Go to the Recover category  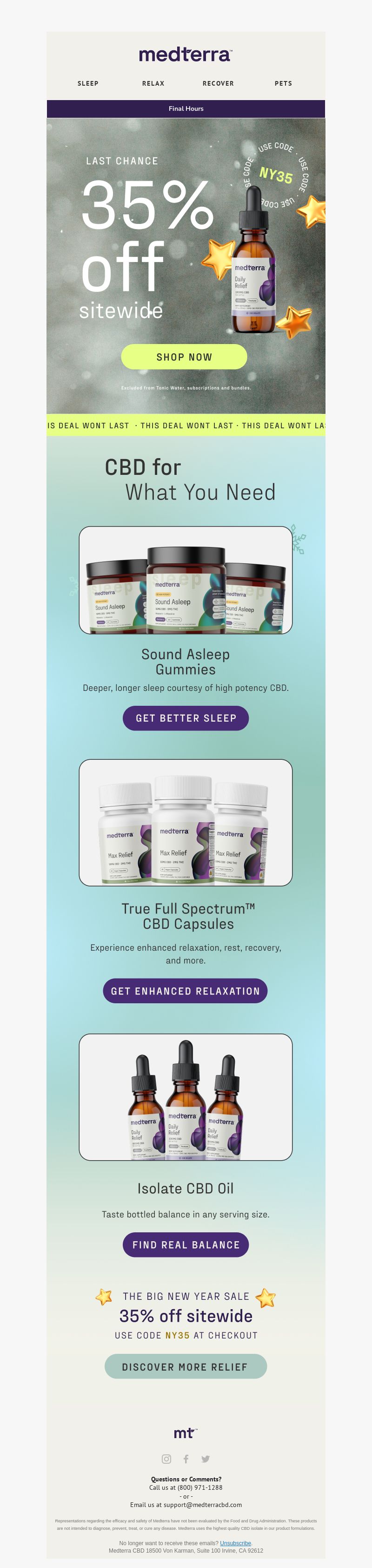tap(218, 83)
